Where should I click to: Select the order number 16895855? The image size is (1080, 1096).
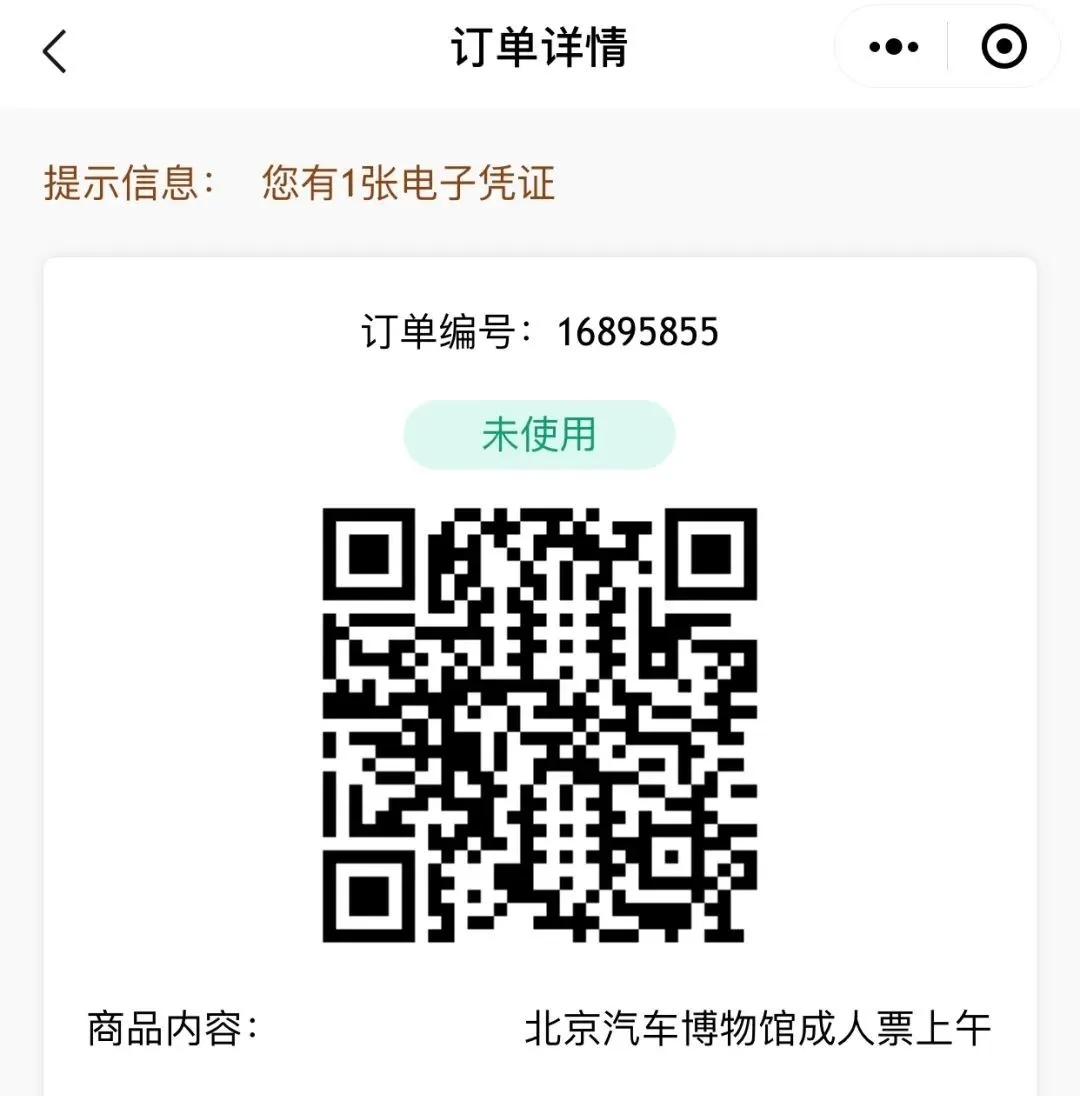coord(634,331)
